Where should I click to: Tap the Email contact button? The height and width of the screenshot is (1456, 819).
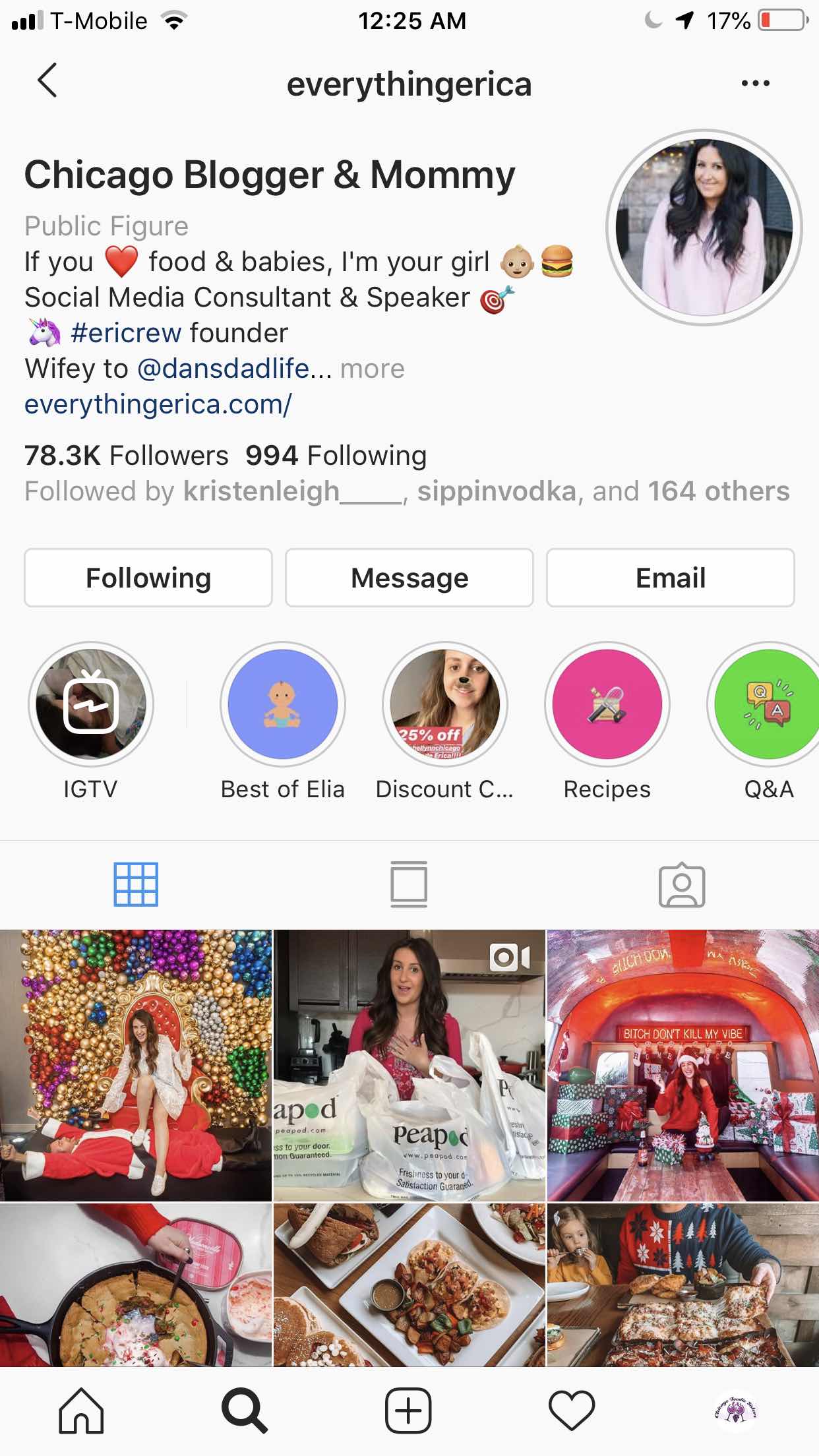(x=670, y=578)
